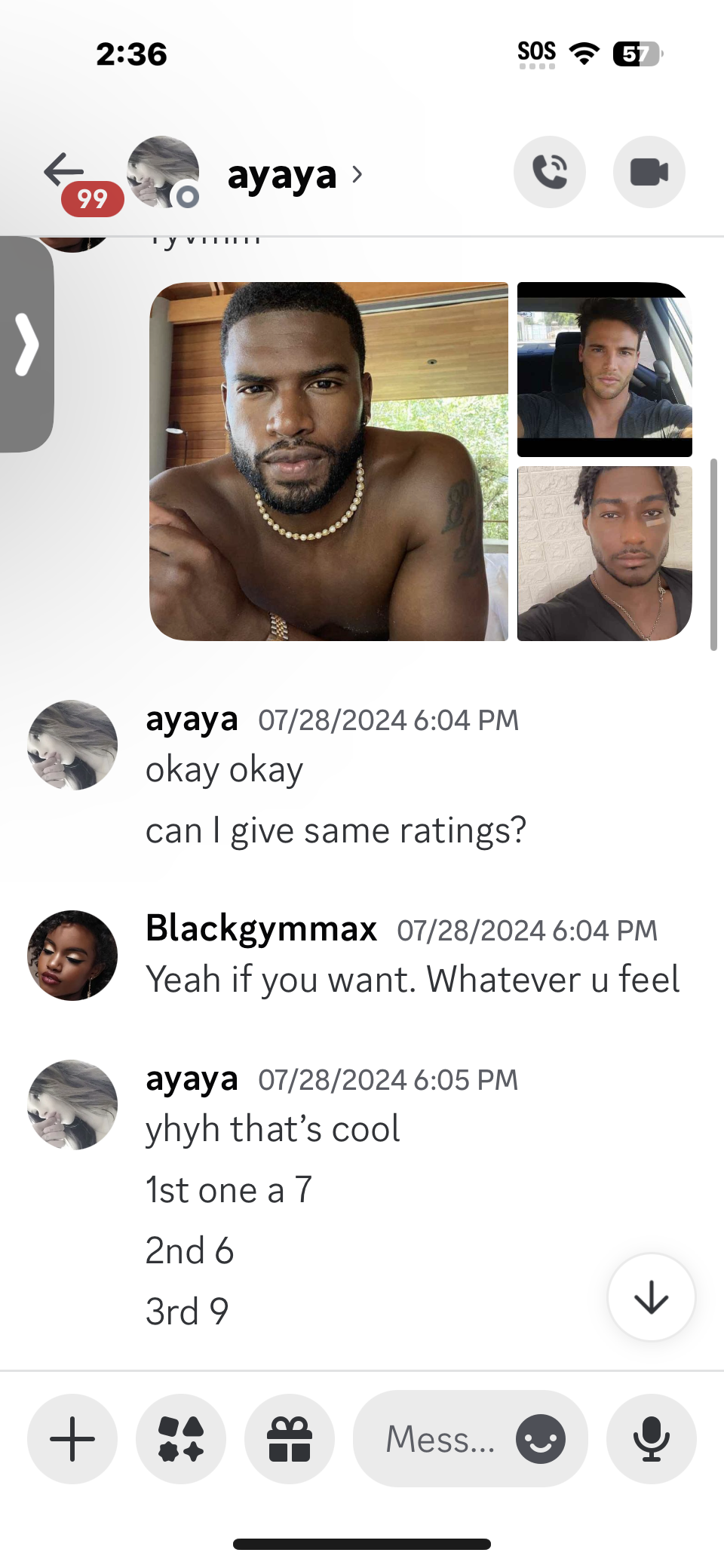Screen dimensions: 724x1568
Task: Jump to the latest messages
Action: (651, 1297)
